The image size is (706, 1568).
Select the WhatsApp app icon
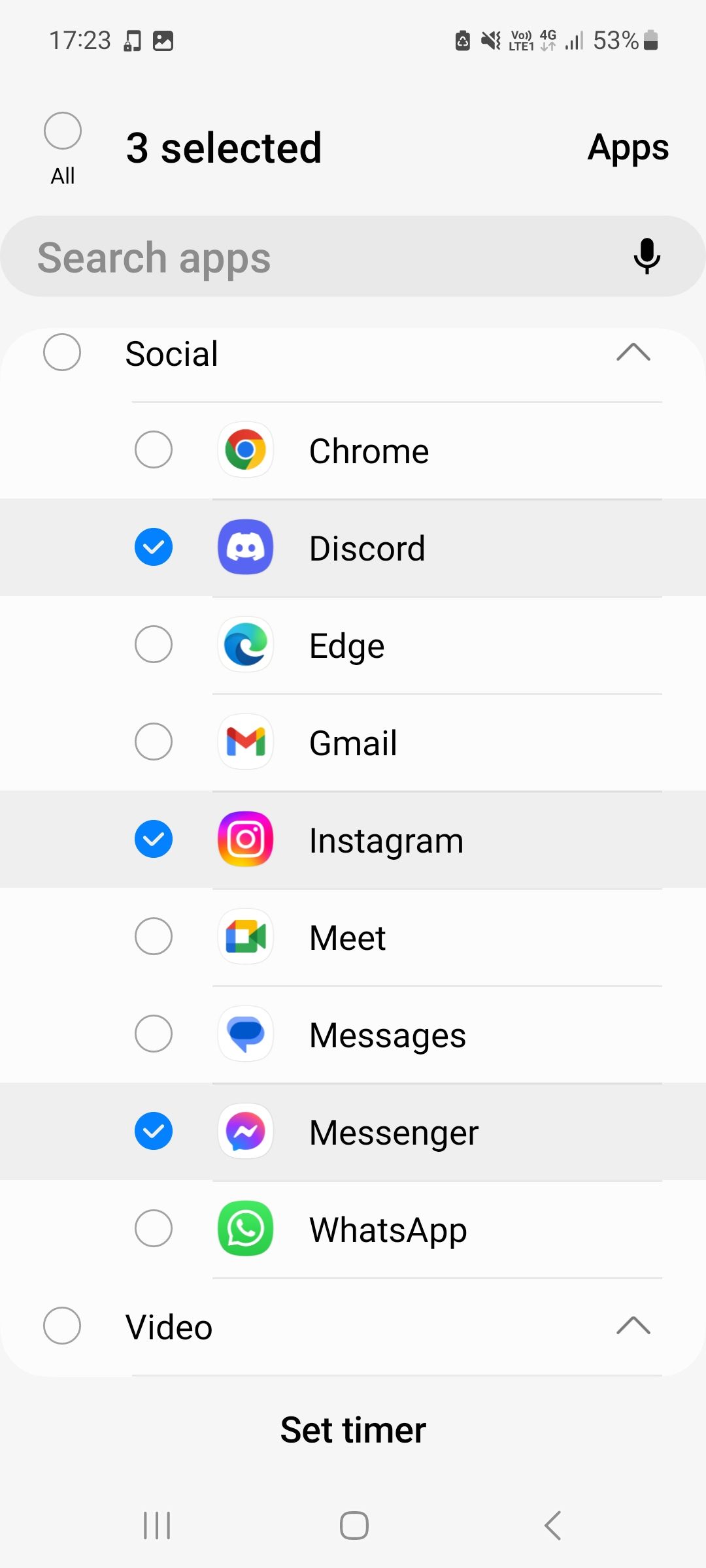tap(244, 1228)
